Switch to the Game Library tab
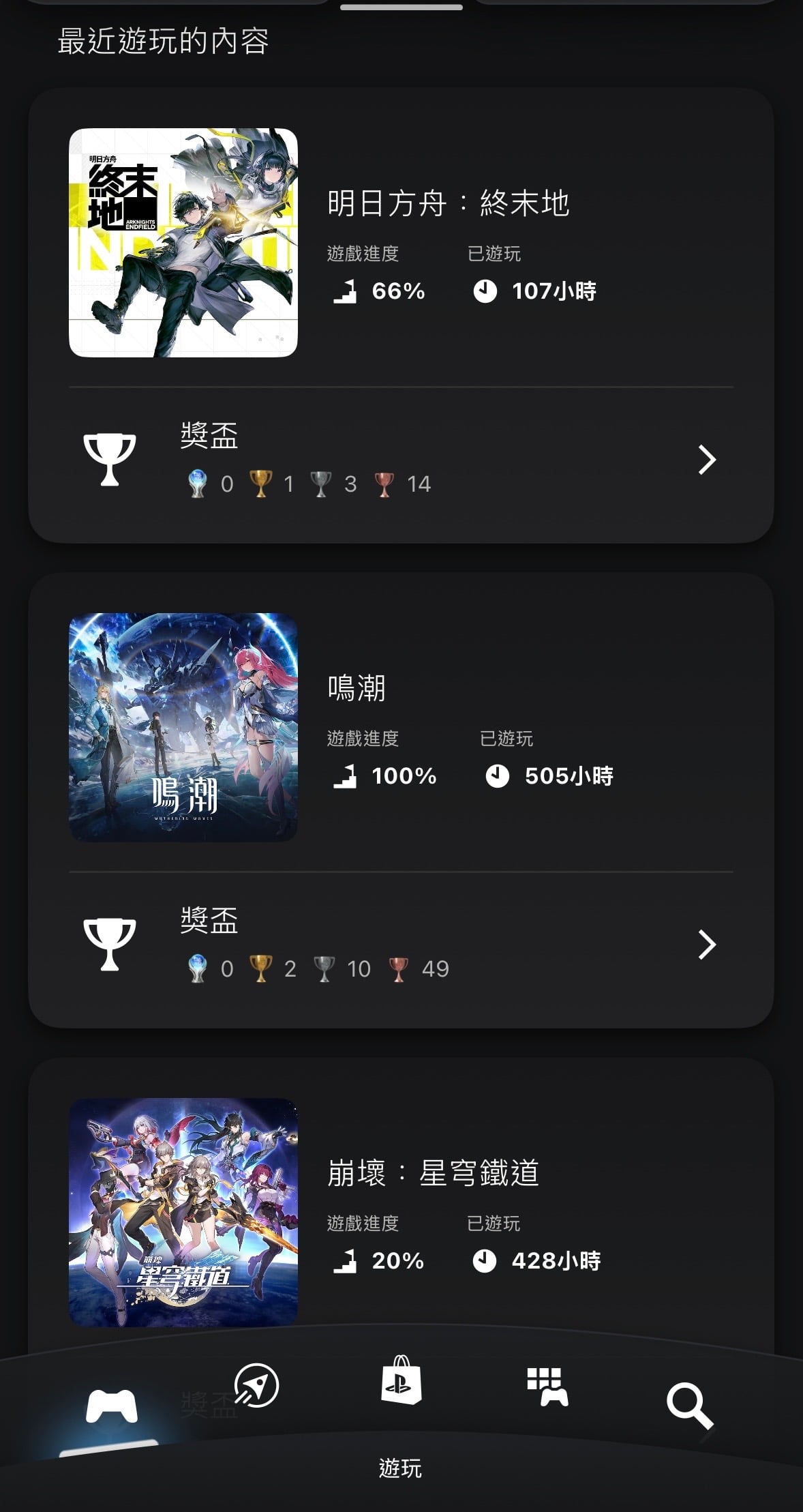The image size is (803, 1512). point(547,1387)
